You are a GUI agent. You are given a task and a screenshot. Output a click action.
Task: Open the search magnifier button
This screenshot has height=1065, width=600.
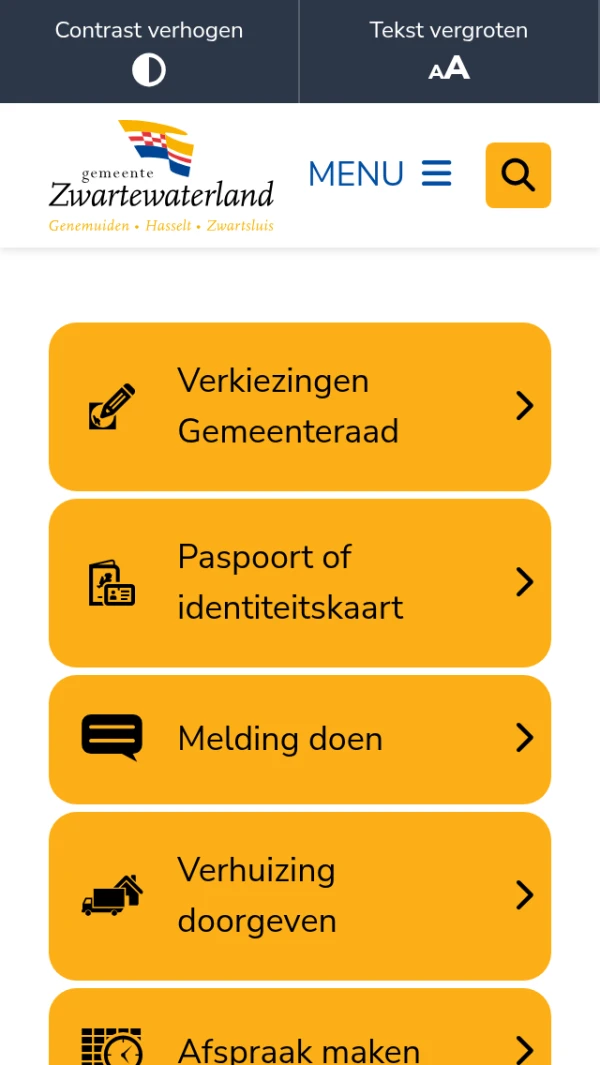tap(518, 175)
